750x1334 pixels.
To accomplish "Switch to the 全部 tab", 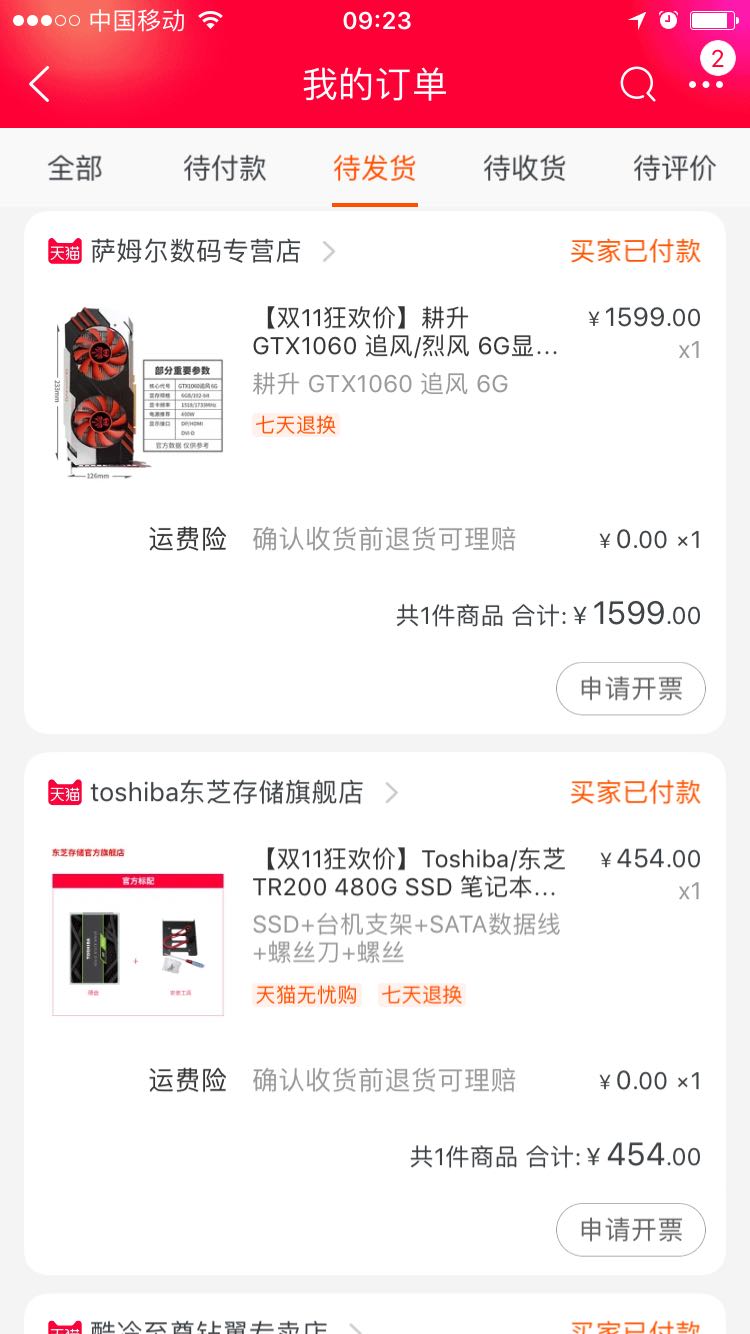I will pos(75,168).
